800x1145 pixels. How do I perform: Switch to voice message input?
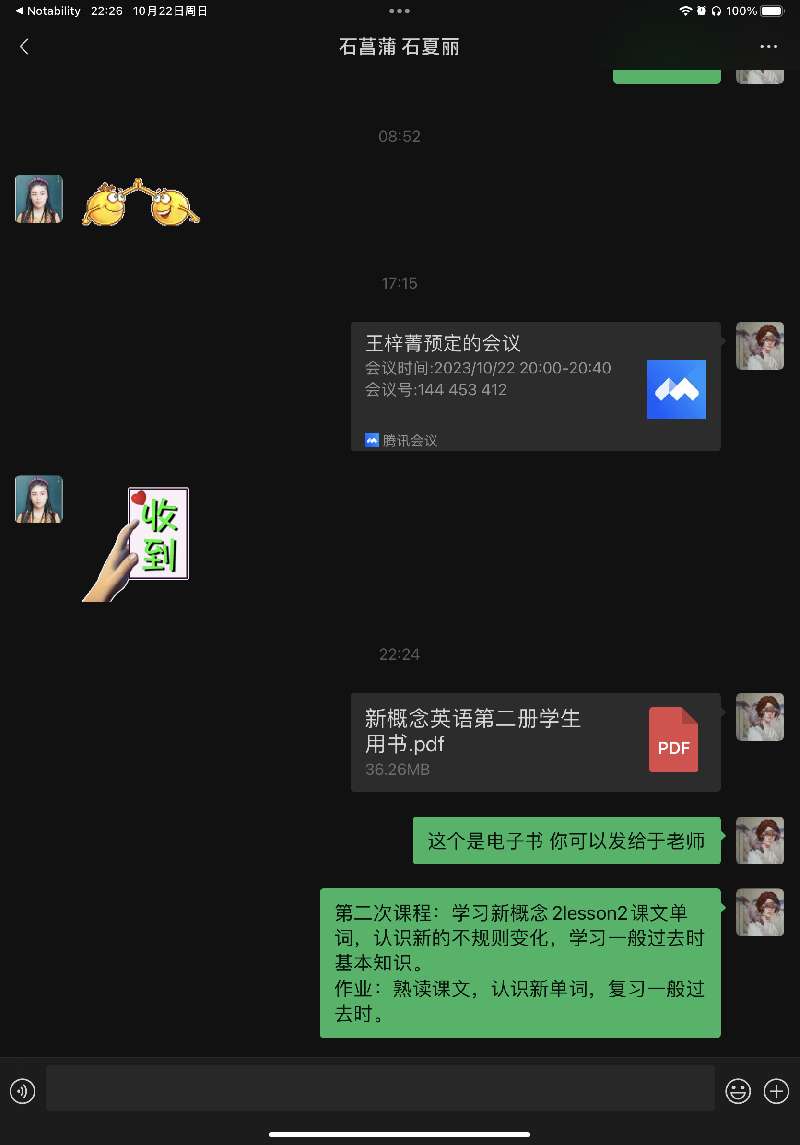[x=23, y=1091]
